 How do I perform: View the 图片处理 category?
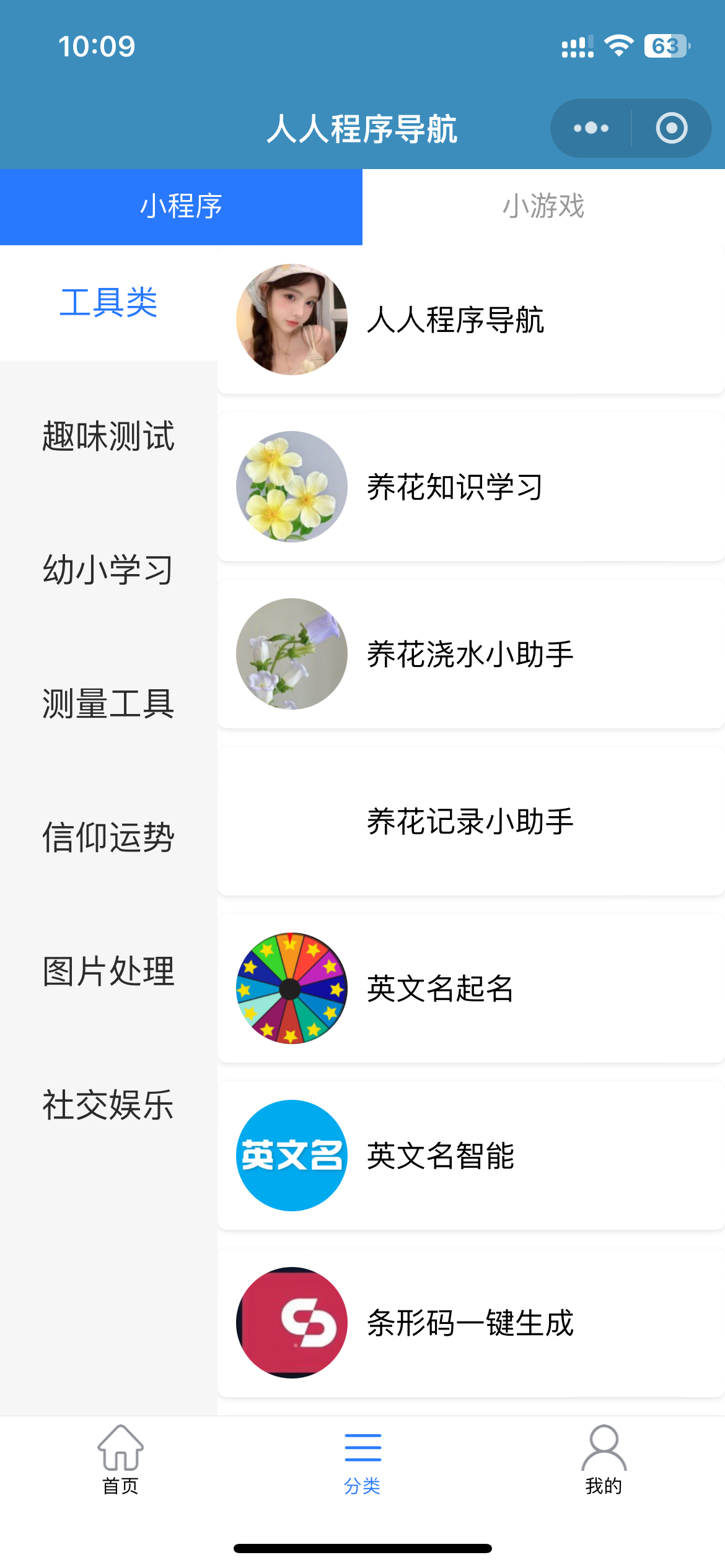(x=108, y=971)
